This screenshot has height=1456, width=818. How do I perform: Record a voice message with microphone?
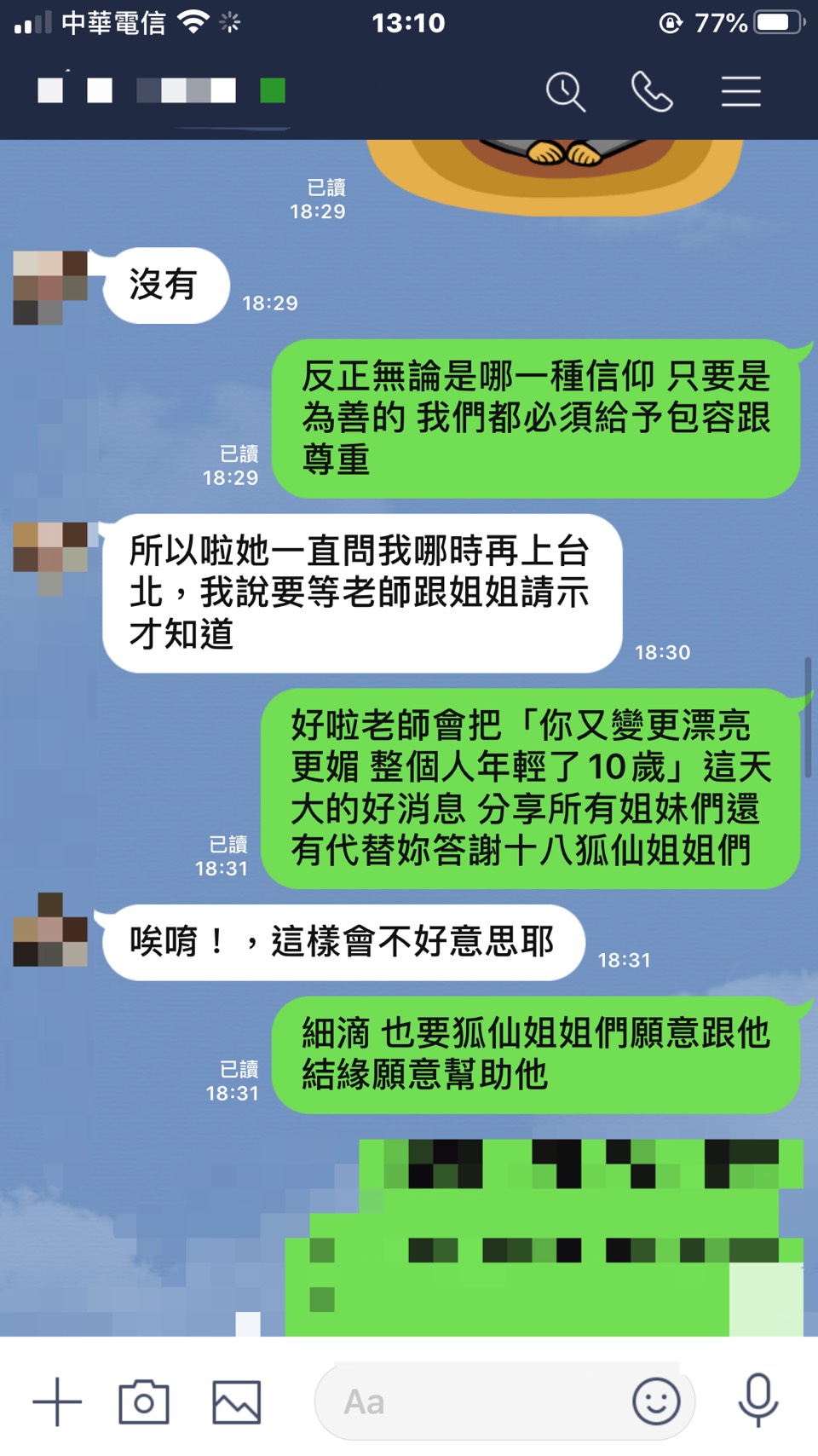coord(758,1401)
